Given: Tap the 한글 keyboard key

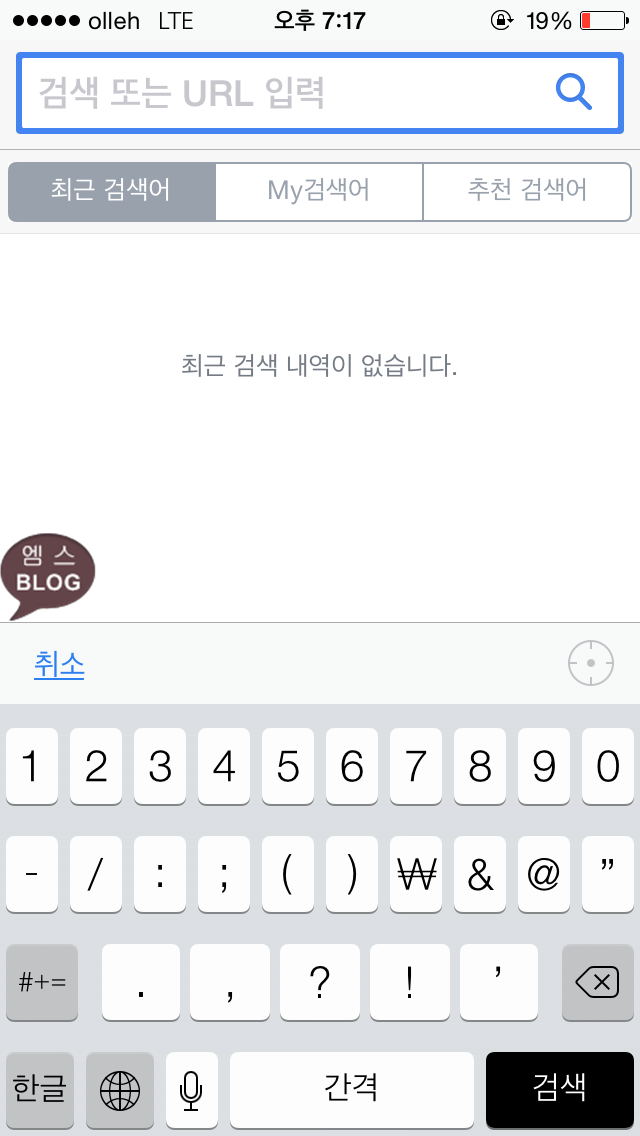Looking at the screenshot, I should tap(40, 1089).
